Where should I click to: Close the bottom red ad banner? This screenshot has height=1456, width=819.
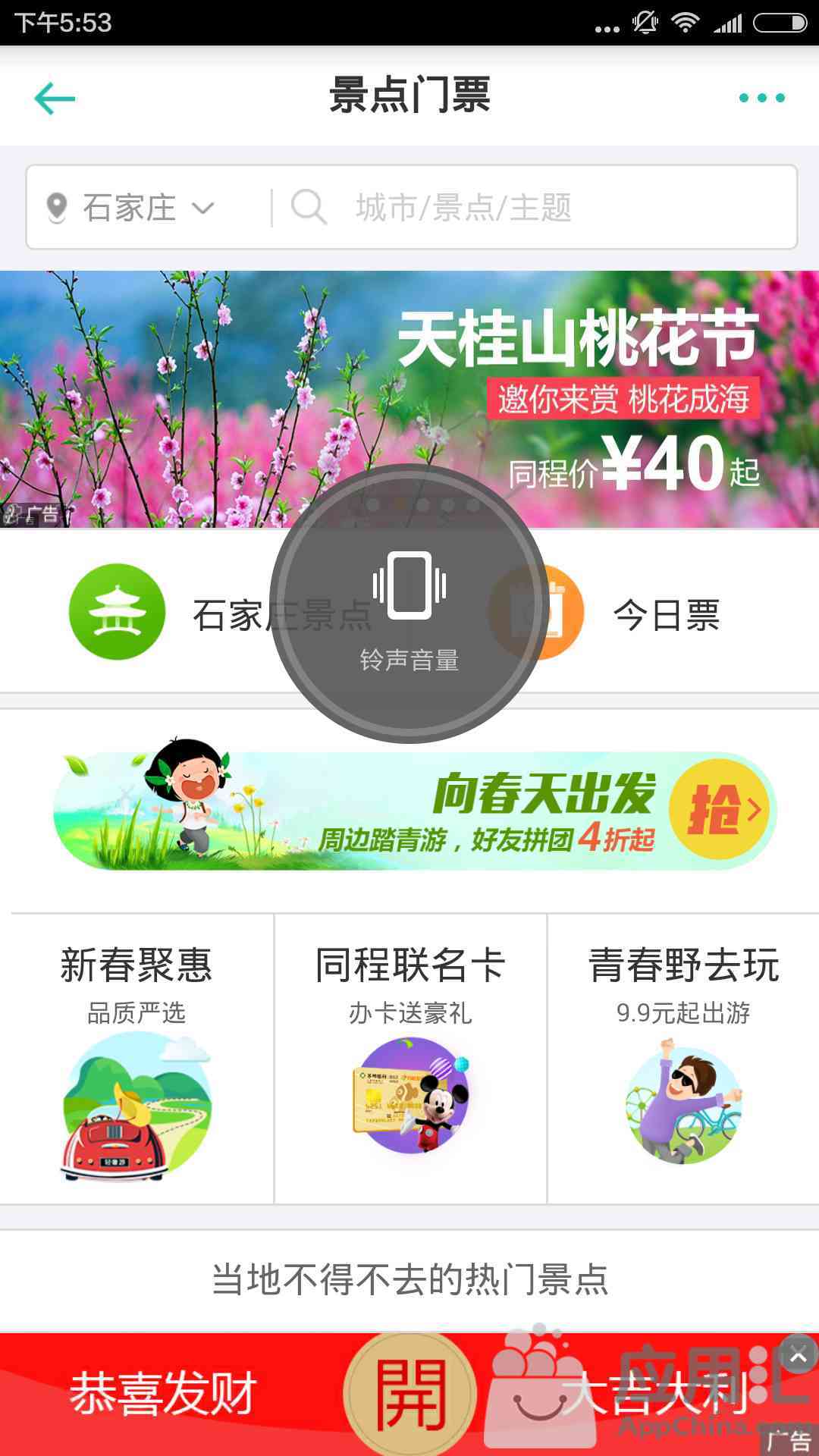coord(798,1356)
